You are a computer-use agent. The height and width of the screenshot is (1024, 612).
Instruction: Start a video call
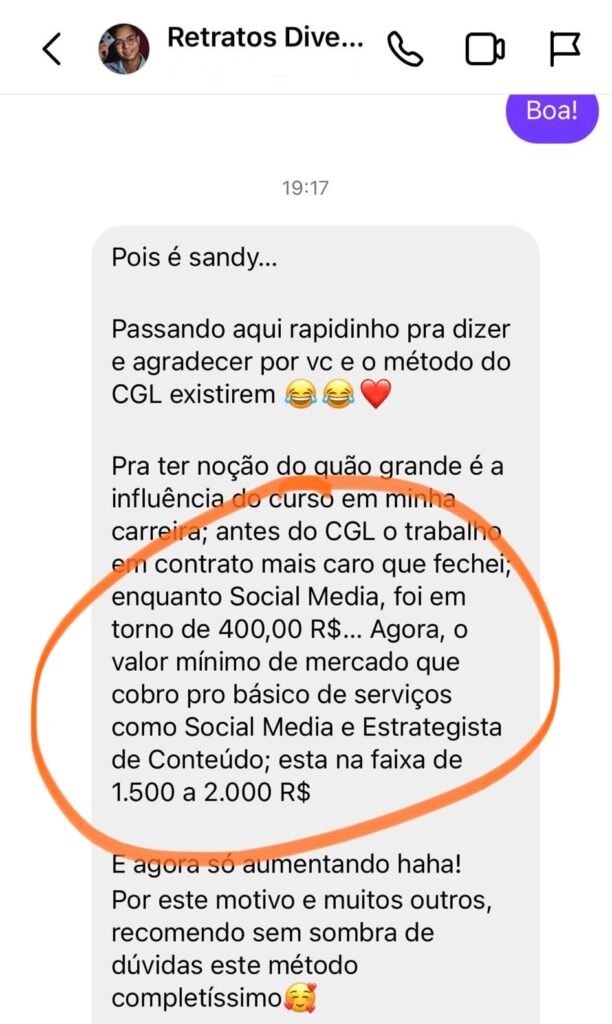484,49
